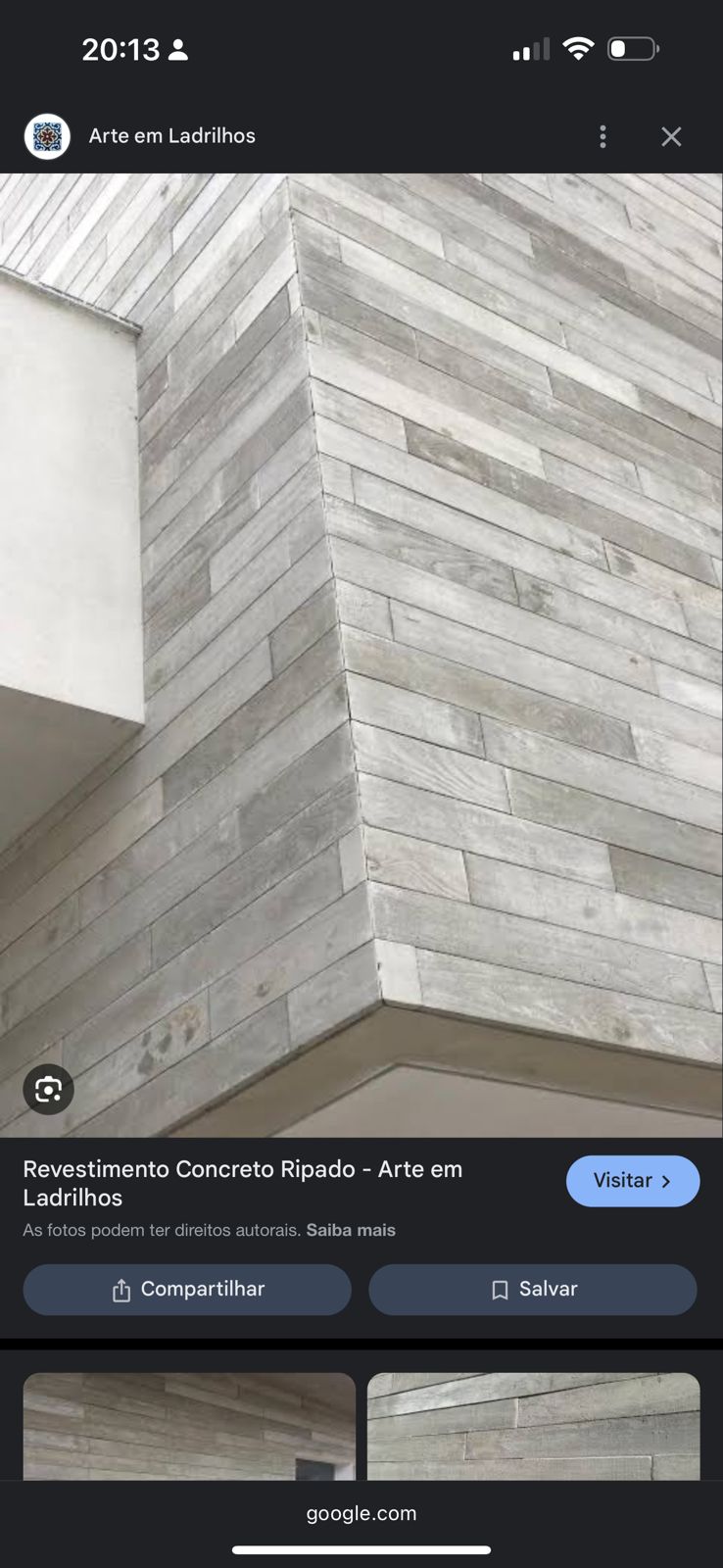
Task: Tap the Visitar button
Action: 633,1181
